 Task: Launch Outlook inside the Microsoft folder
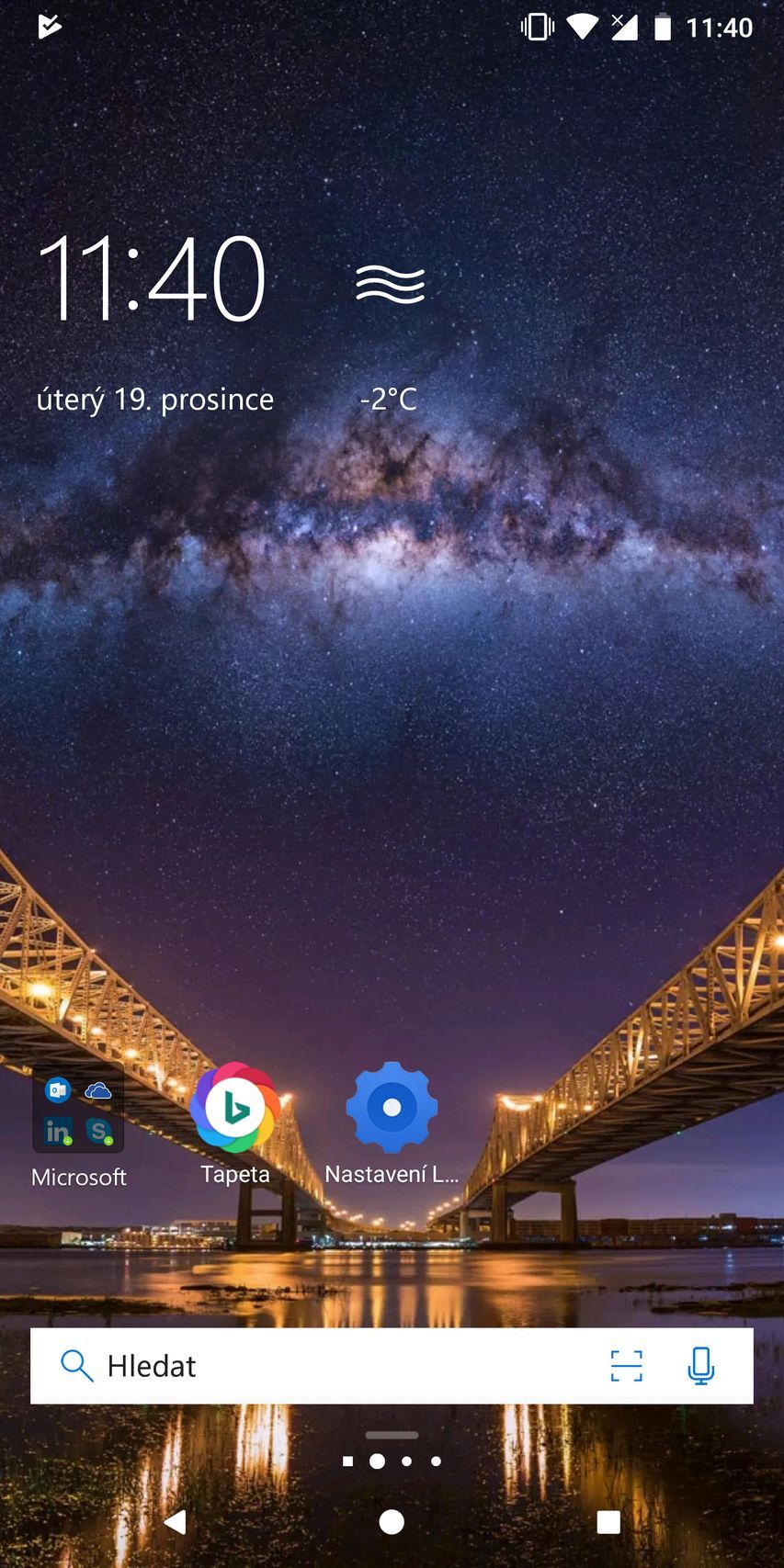click(58, 1089)
